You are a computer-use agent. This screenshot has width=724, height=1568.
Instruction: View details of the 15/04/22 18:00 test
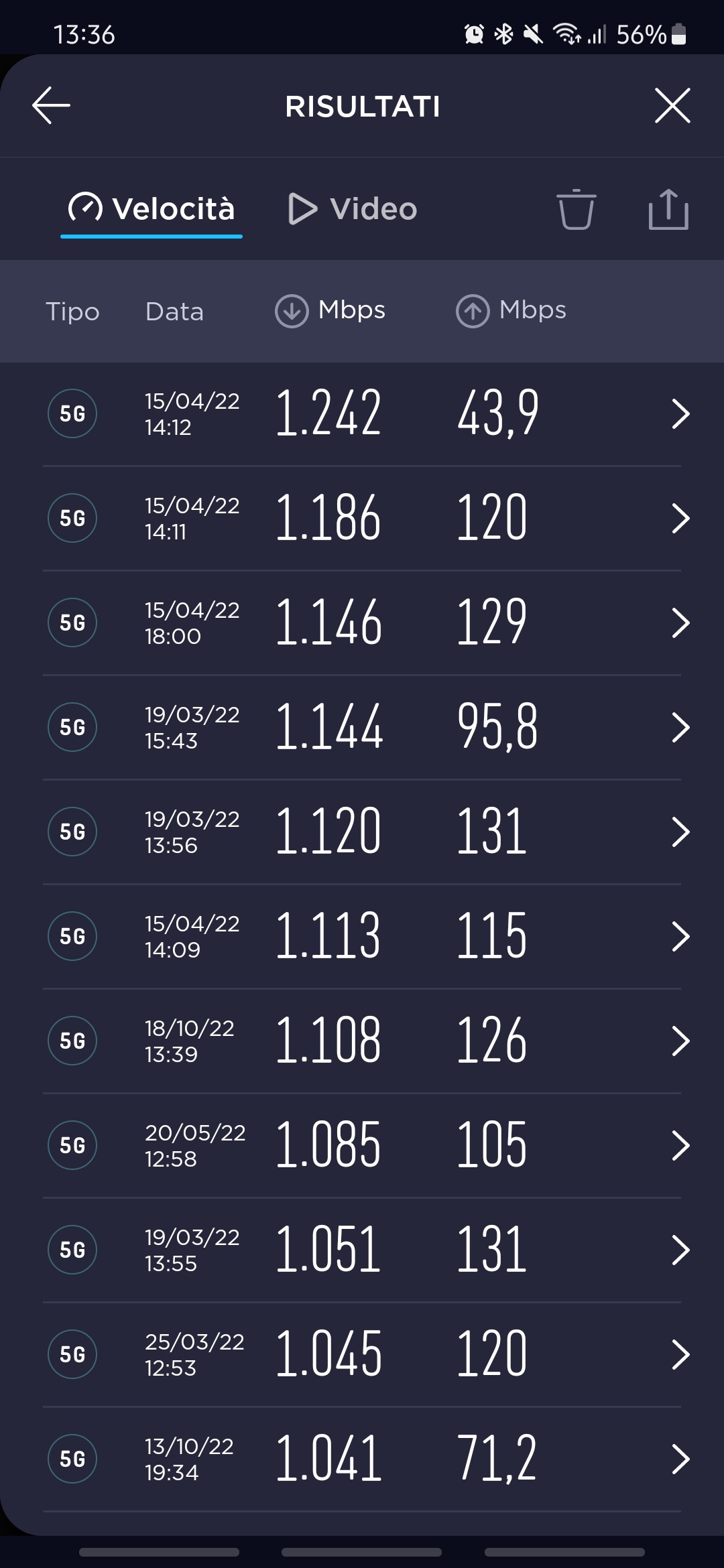click(x=362, y=623)
